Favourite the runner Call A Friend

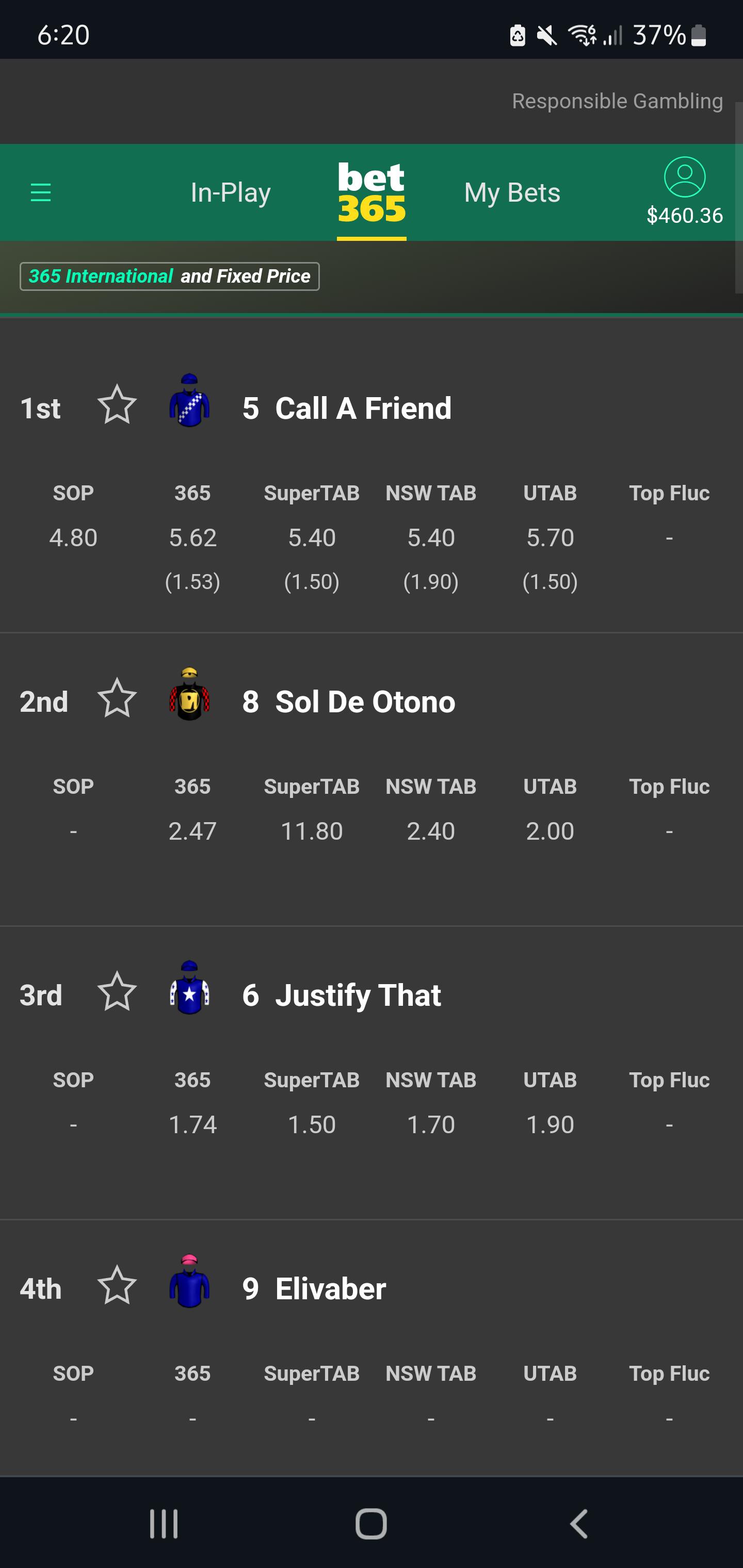(117, 405)
